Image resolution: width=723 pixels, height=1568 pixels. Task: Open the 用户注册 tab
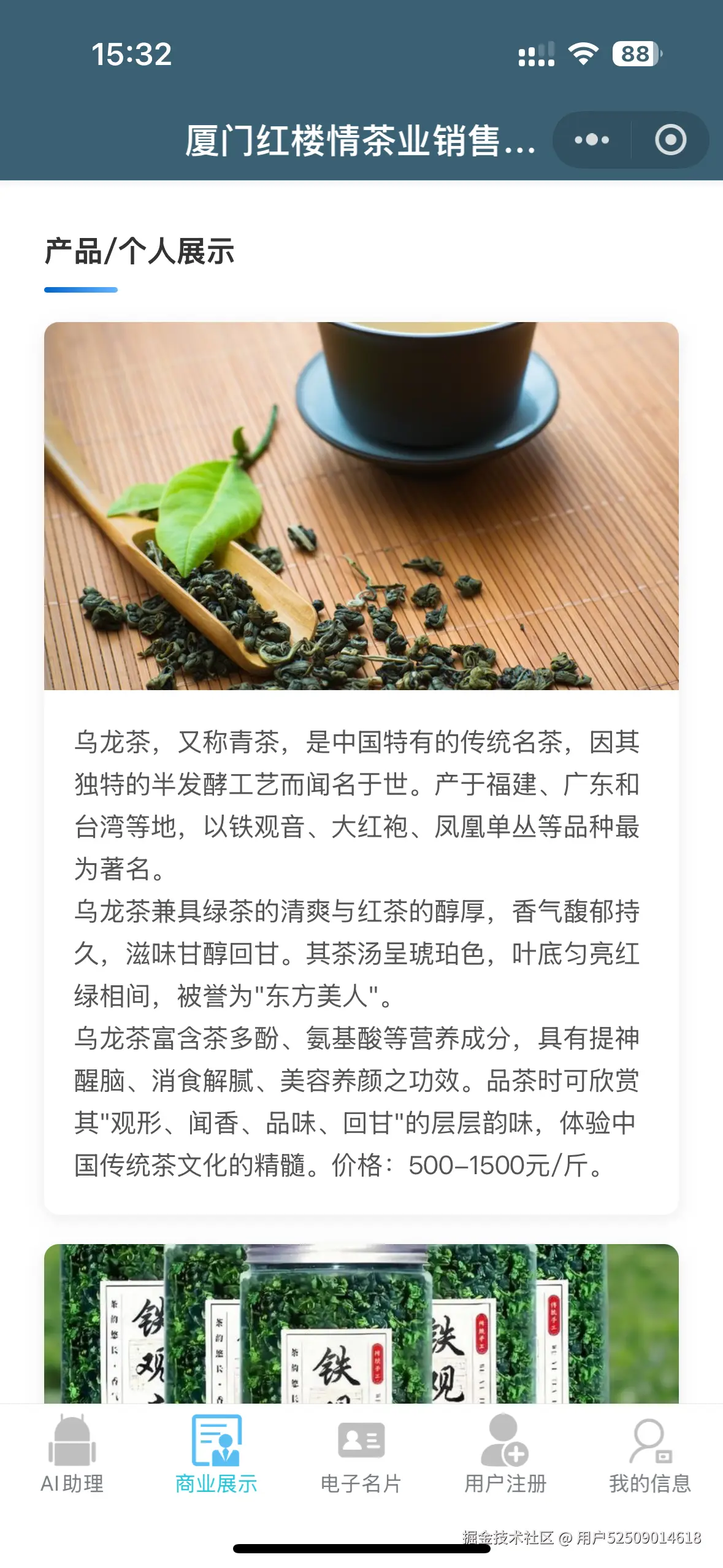pyautogui.click(x=505, y=1454)
